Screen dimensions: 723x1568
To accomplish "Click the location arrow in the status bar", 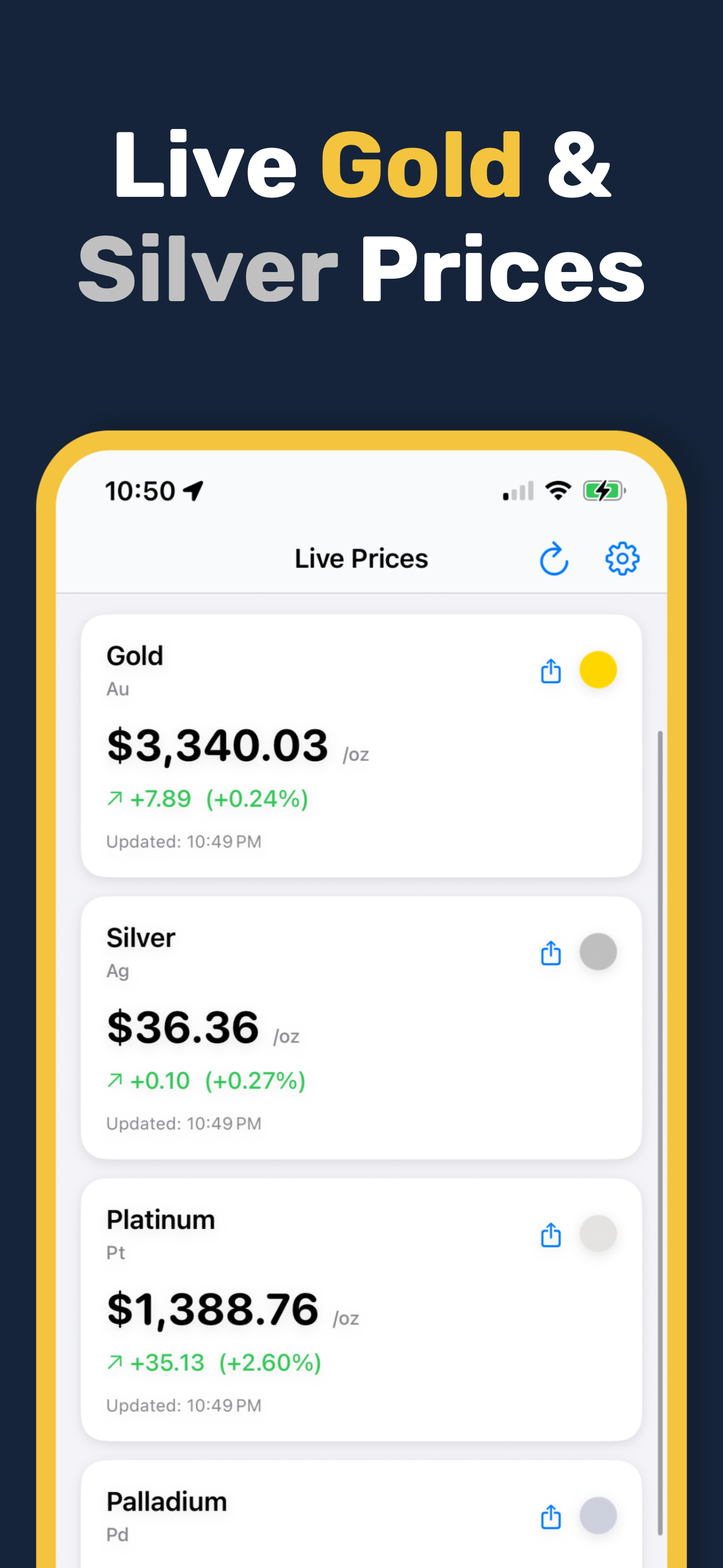I will tap(193, 491).
